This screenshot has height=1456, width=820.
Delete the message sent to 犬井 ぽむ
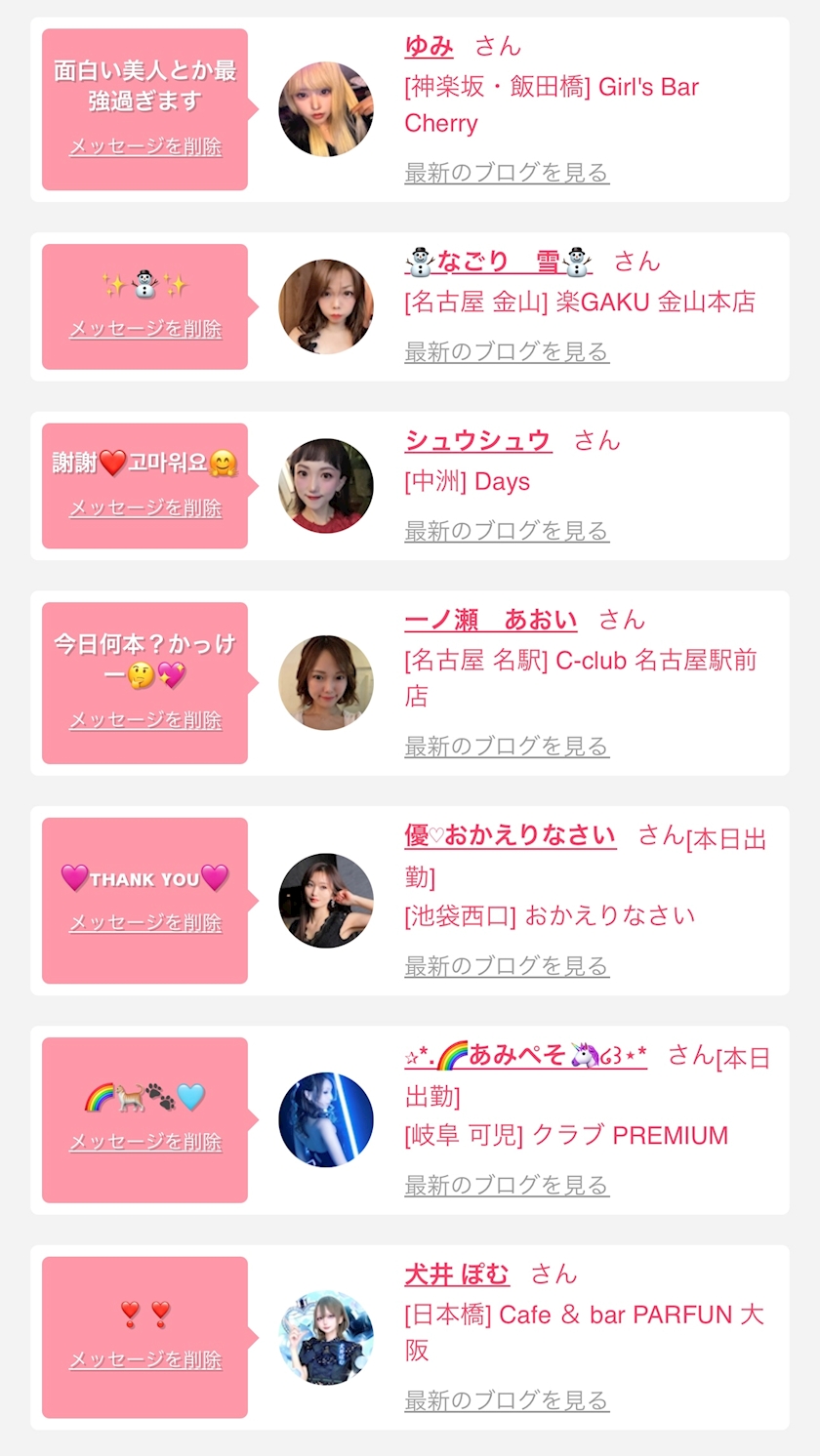(x=145, y=1360)
